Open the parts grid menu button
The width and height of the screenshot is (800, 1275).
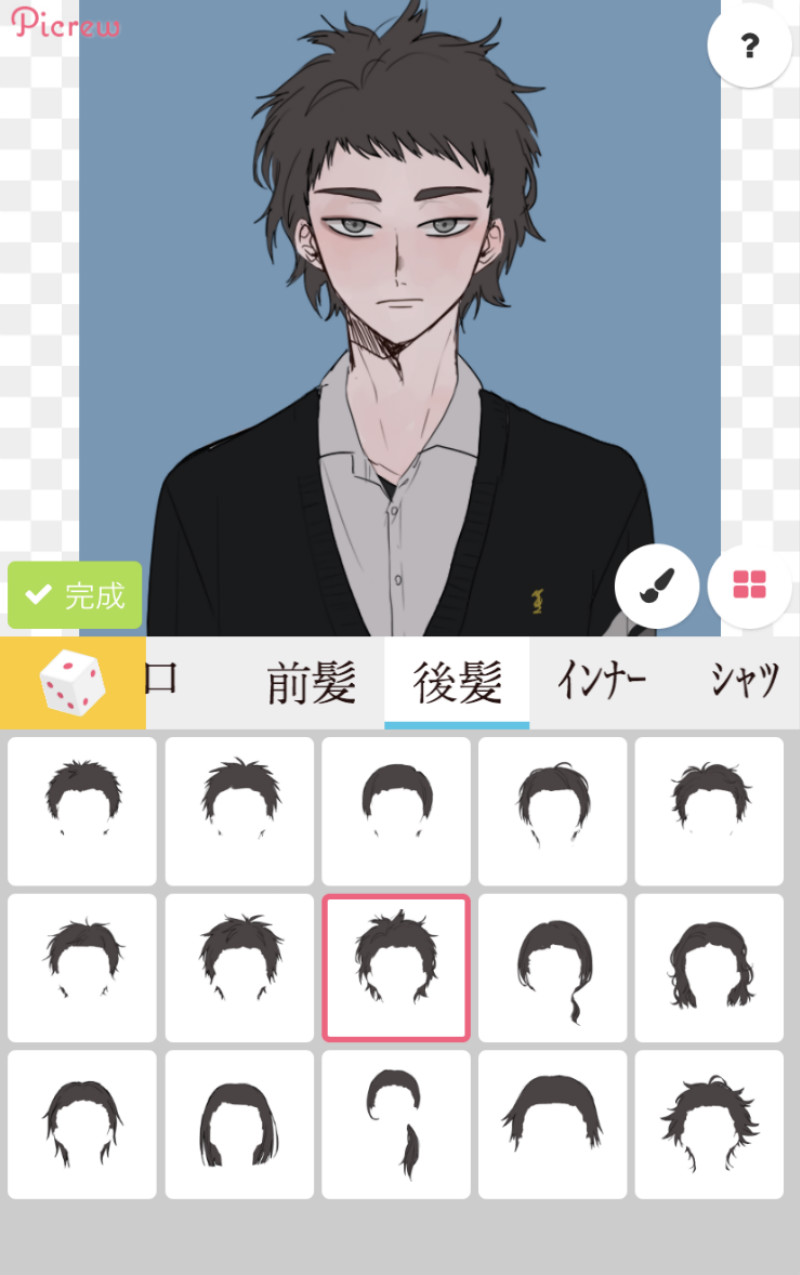click(749, 587)
